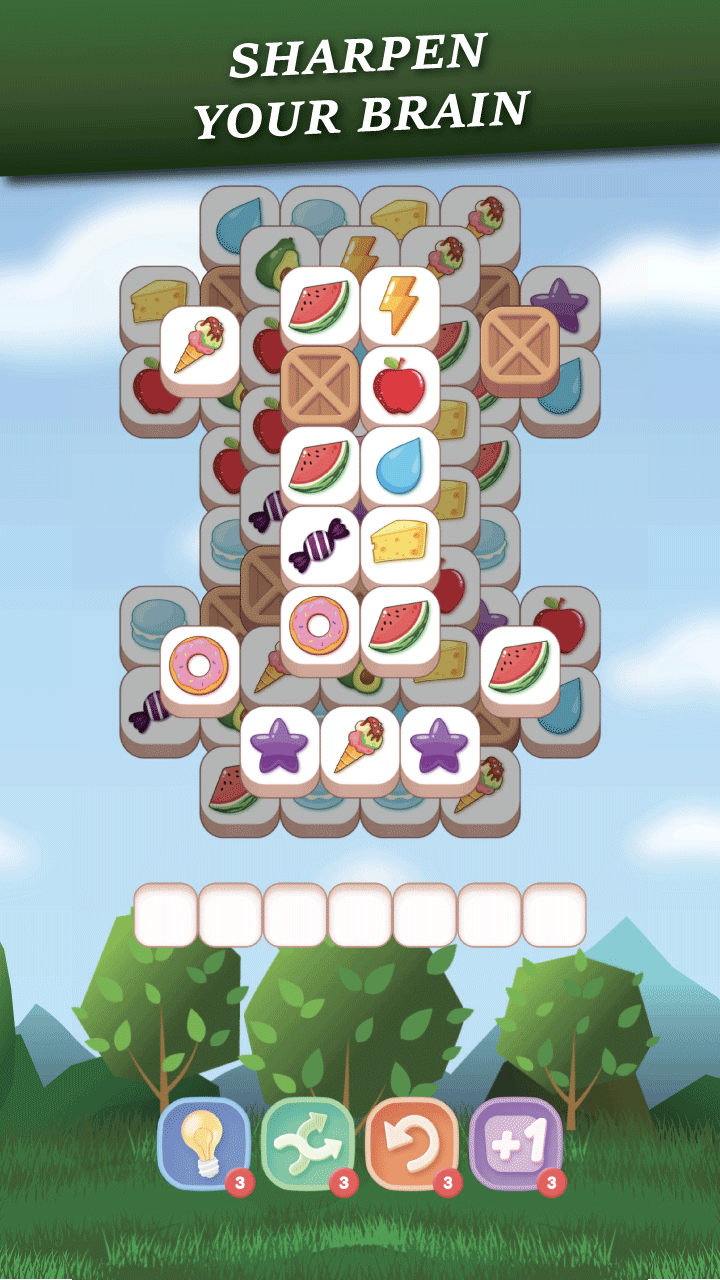Image resolution: width=720 pixels, height=1280 pixels.
Task: Use the lightbulb hint booster
Action: 204,1143
